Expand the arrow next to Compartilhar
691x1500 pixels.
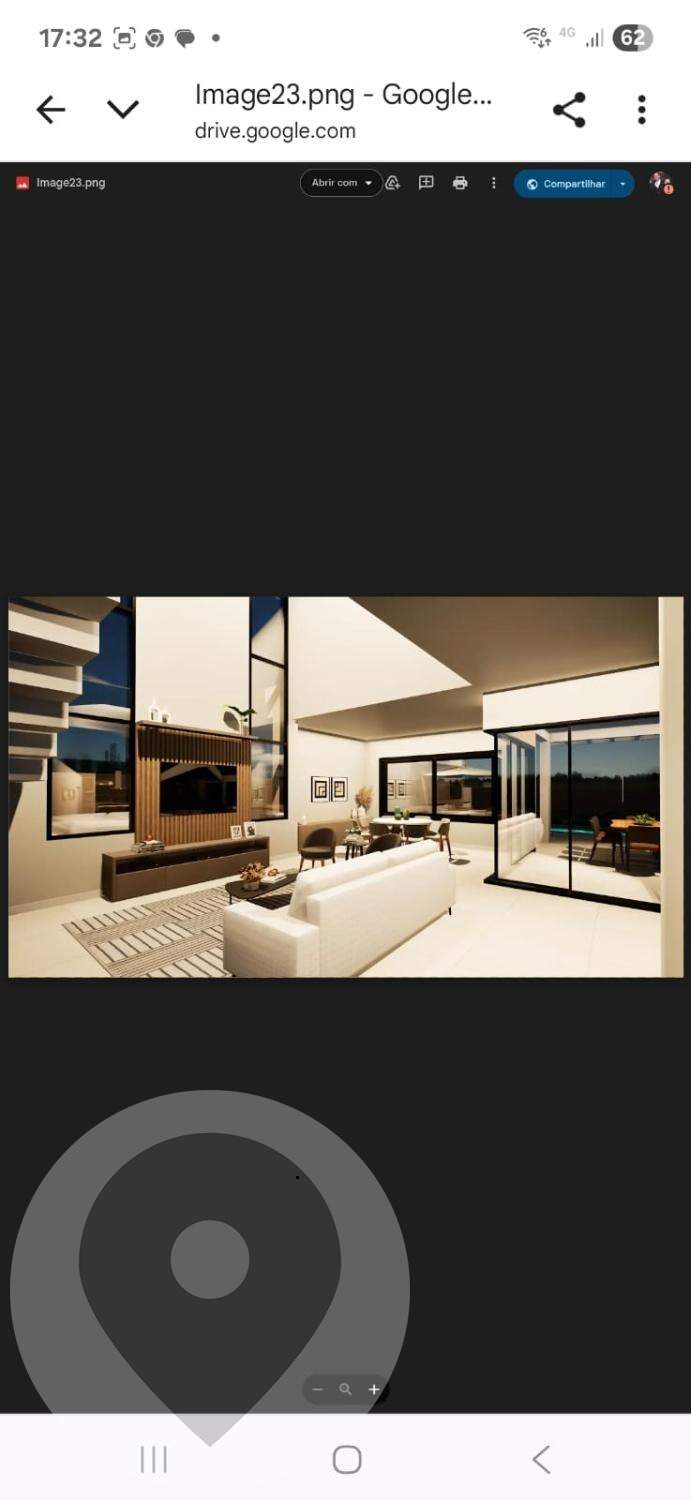point(623,184)
